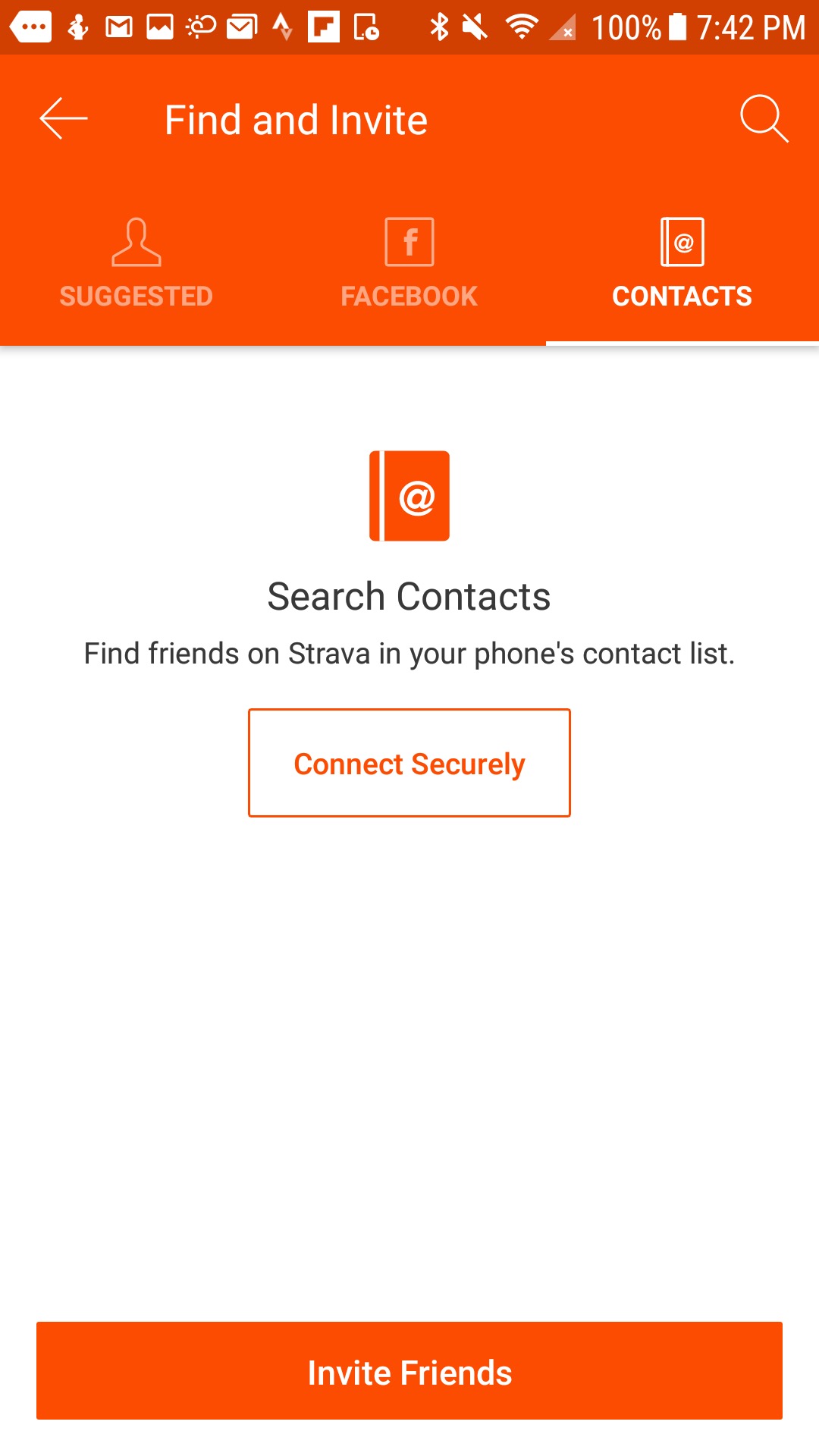Switch to the Suggested tab
Viewport: 819px width, 1456px height.
[136, 264]
